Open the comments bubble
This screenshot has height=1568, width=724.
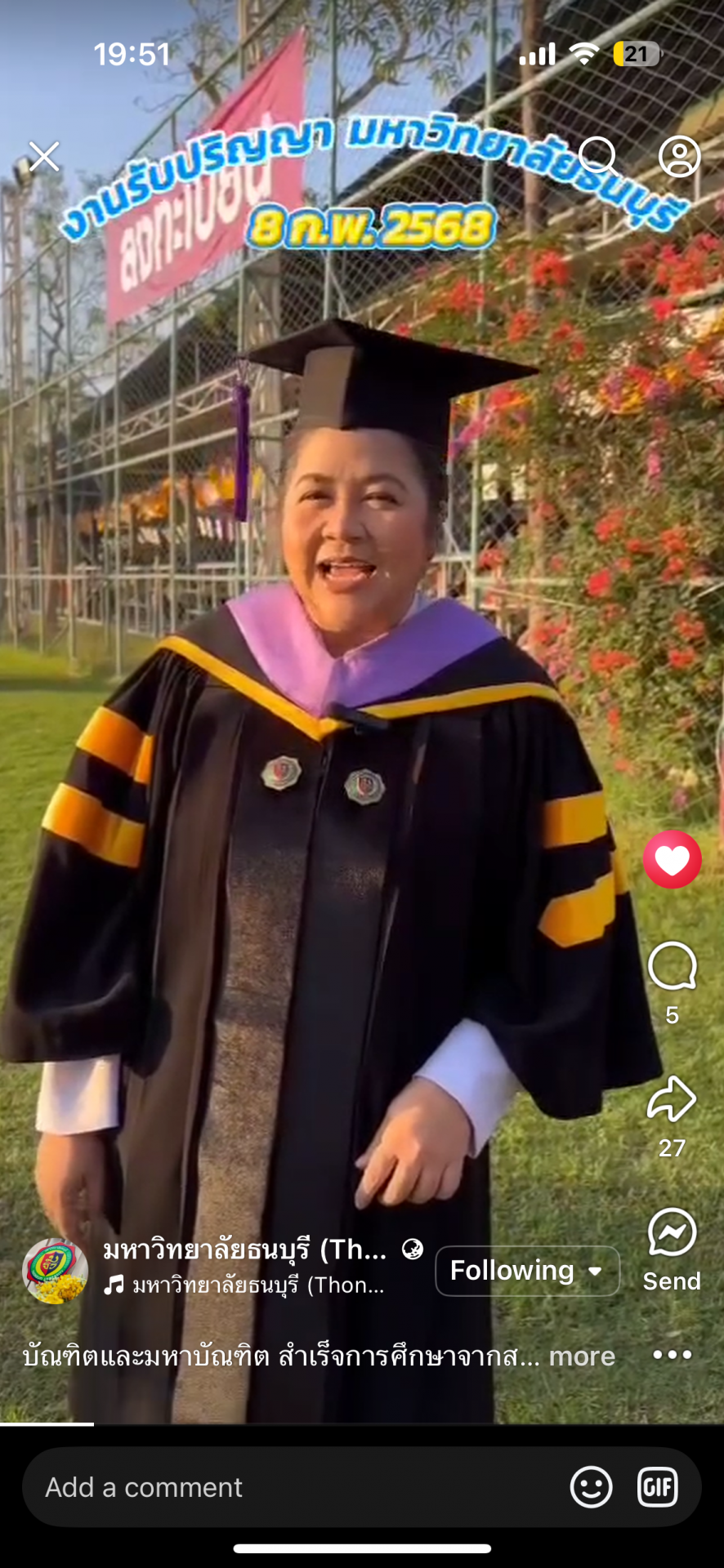[672, 966]
